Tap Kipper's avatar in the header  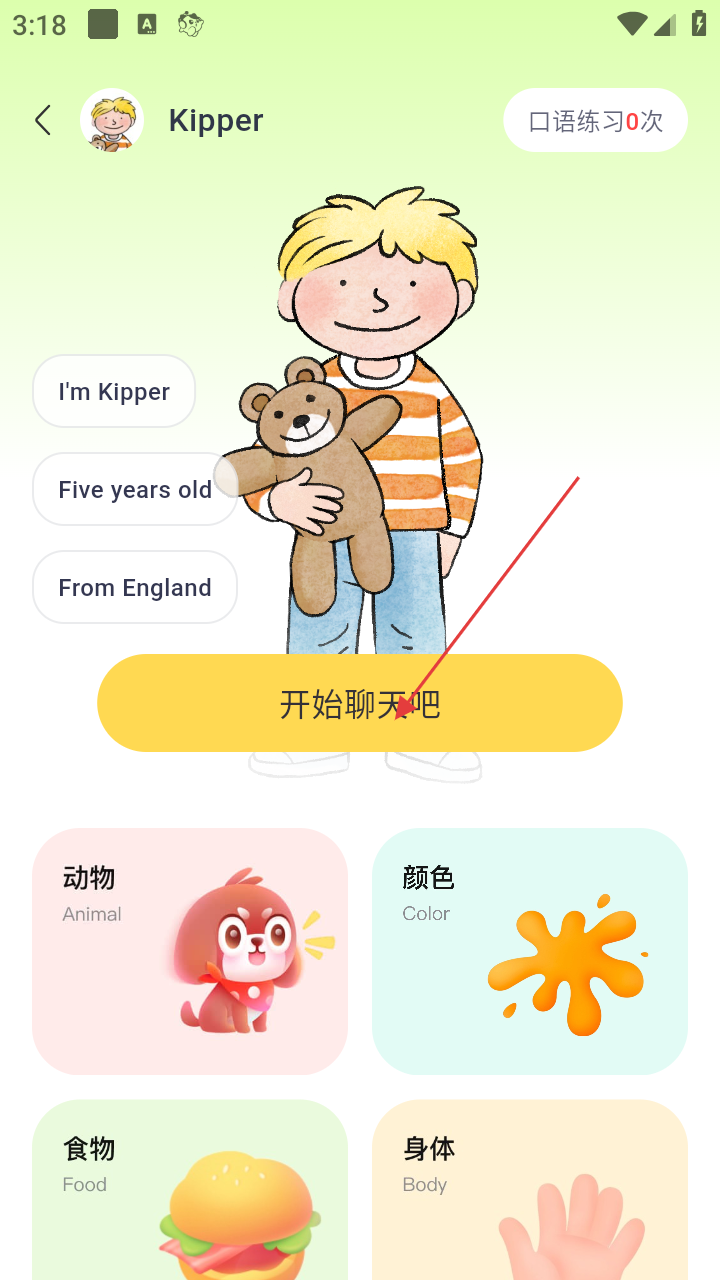tap(112, 121)
